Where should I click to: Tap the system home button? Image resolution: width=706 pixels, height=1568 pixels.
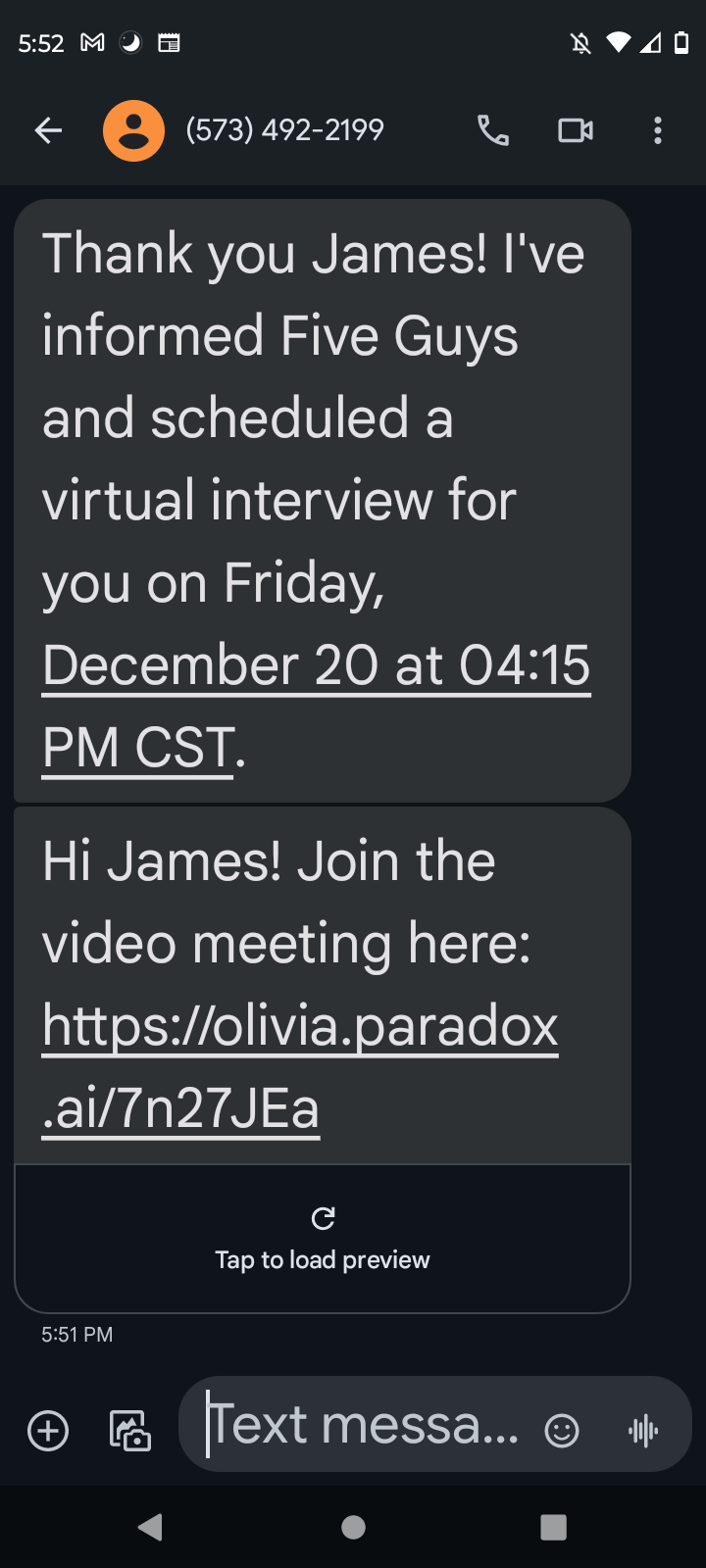tap(353, 1527)
